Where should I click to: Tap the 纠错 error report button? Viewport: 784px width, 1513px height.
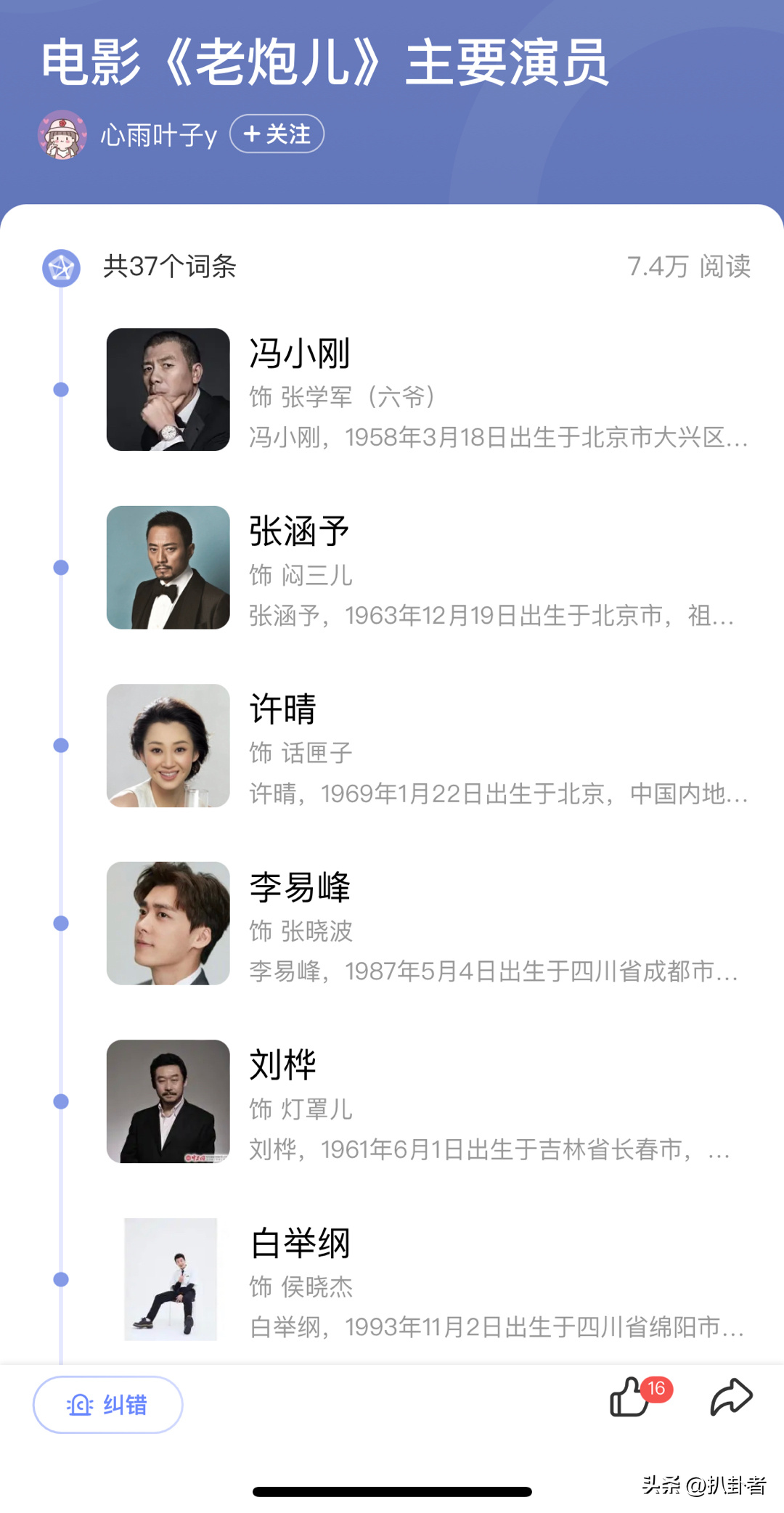pos(107,1405)
